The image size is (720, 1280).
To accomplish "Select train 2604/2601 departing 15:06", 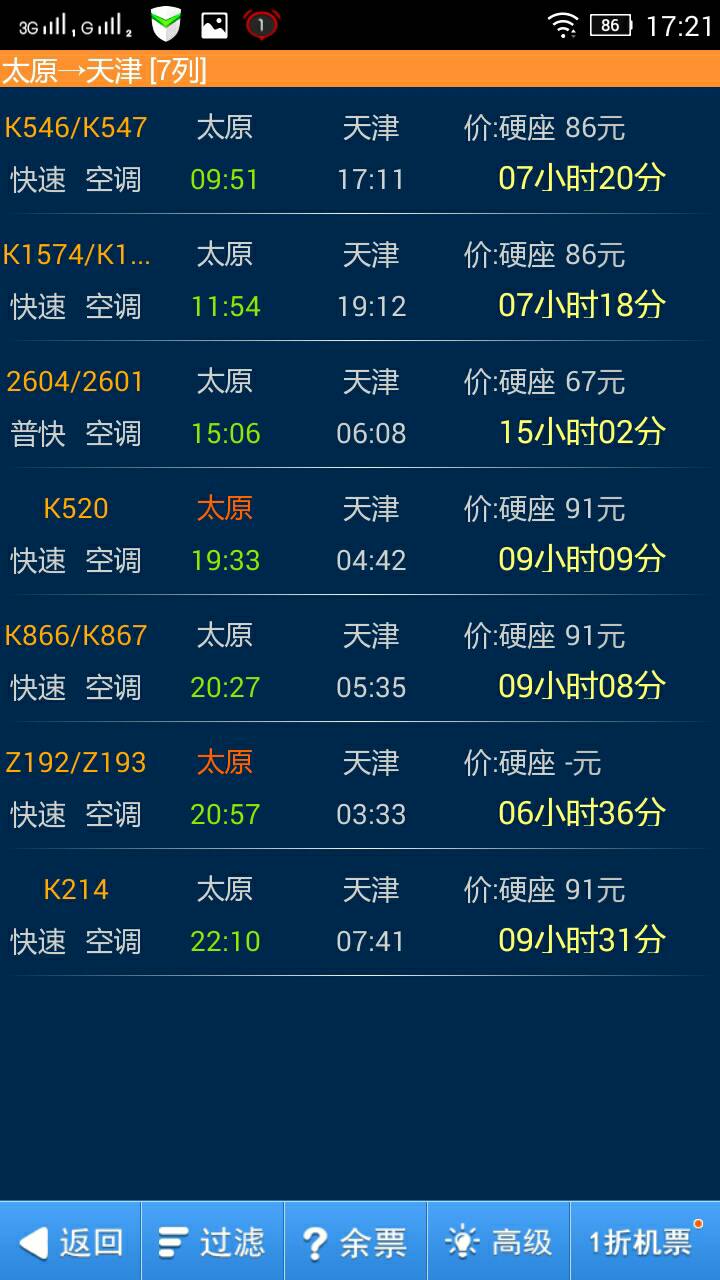I will click(360, 407).
